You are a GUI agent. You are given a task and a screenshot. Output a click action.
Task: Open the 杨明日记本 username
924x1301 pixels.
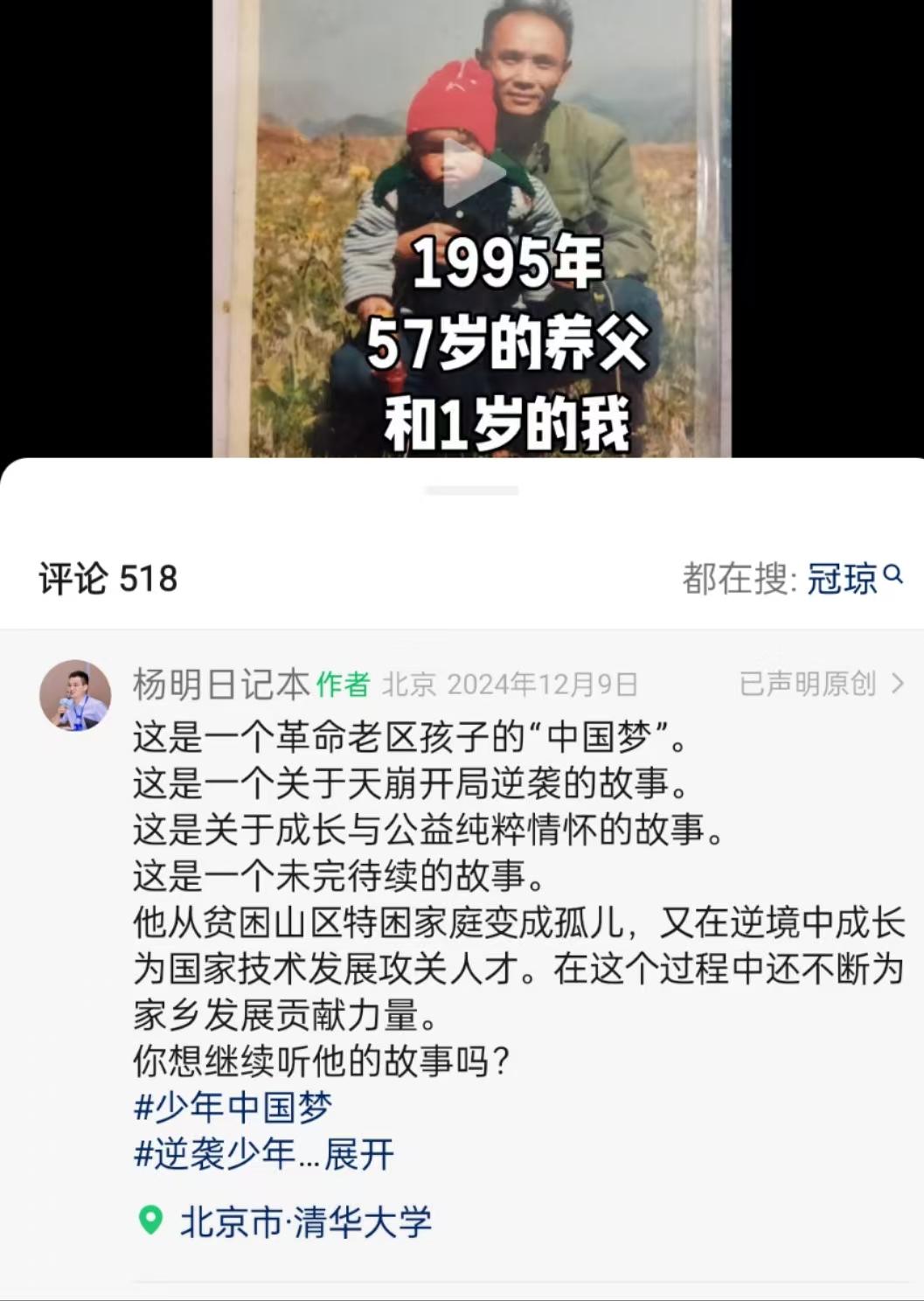[220, 685]
